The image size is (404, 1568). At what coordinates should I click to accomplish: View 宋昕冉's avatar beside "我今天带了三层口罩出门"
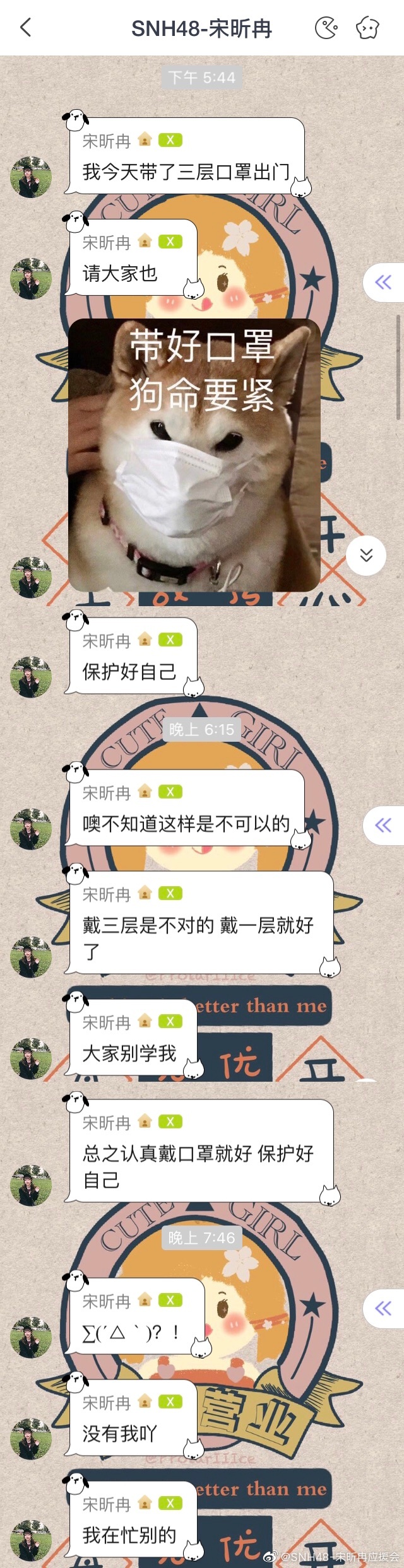coord(30,177)
